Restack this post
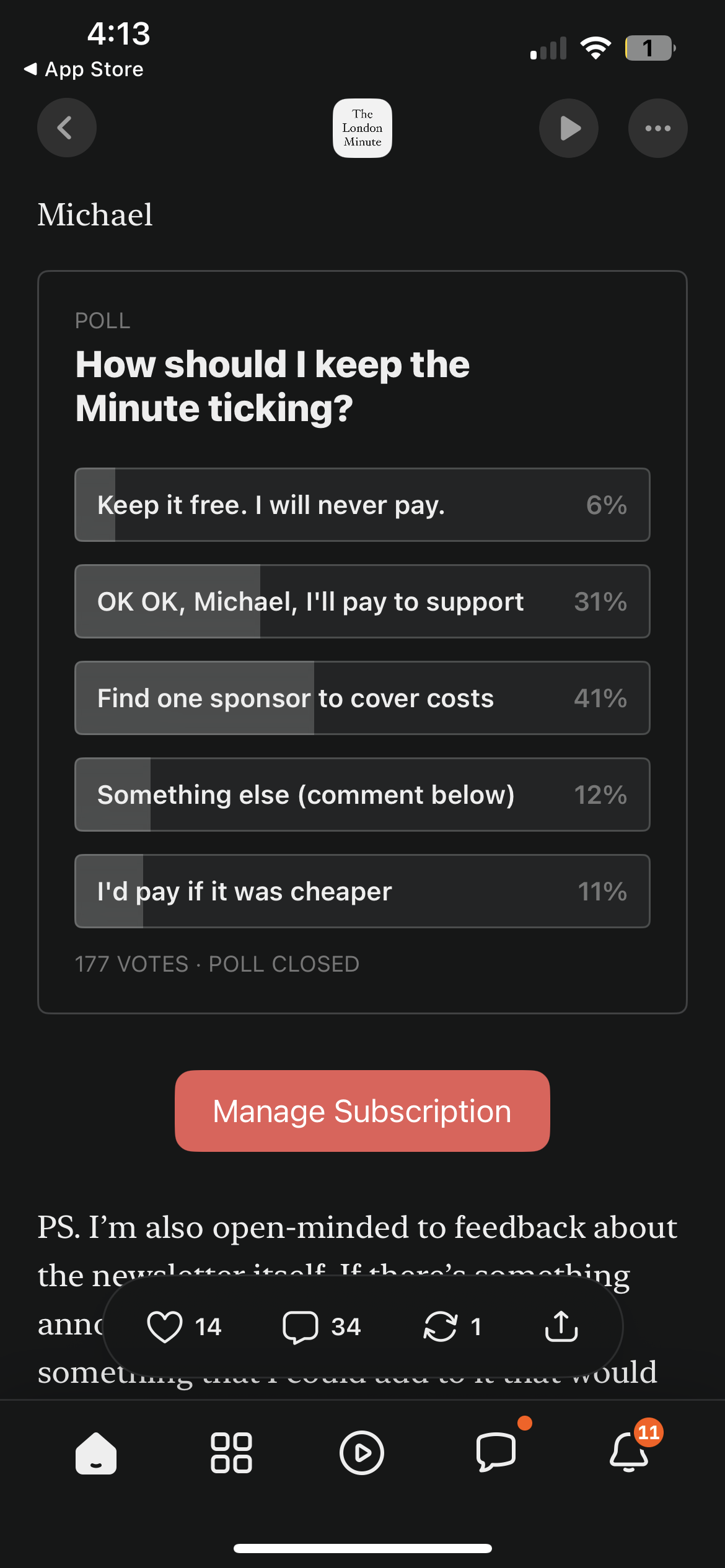Screen dimensions: 725x1568 click(x=440, y=1326)
